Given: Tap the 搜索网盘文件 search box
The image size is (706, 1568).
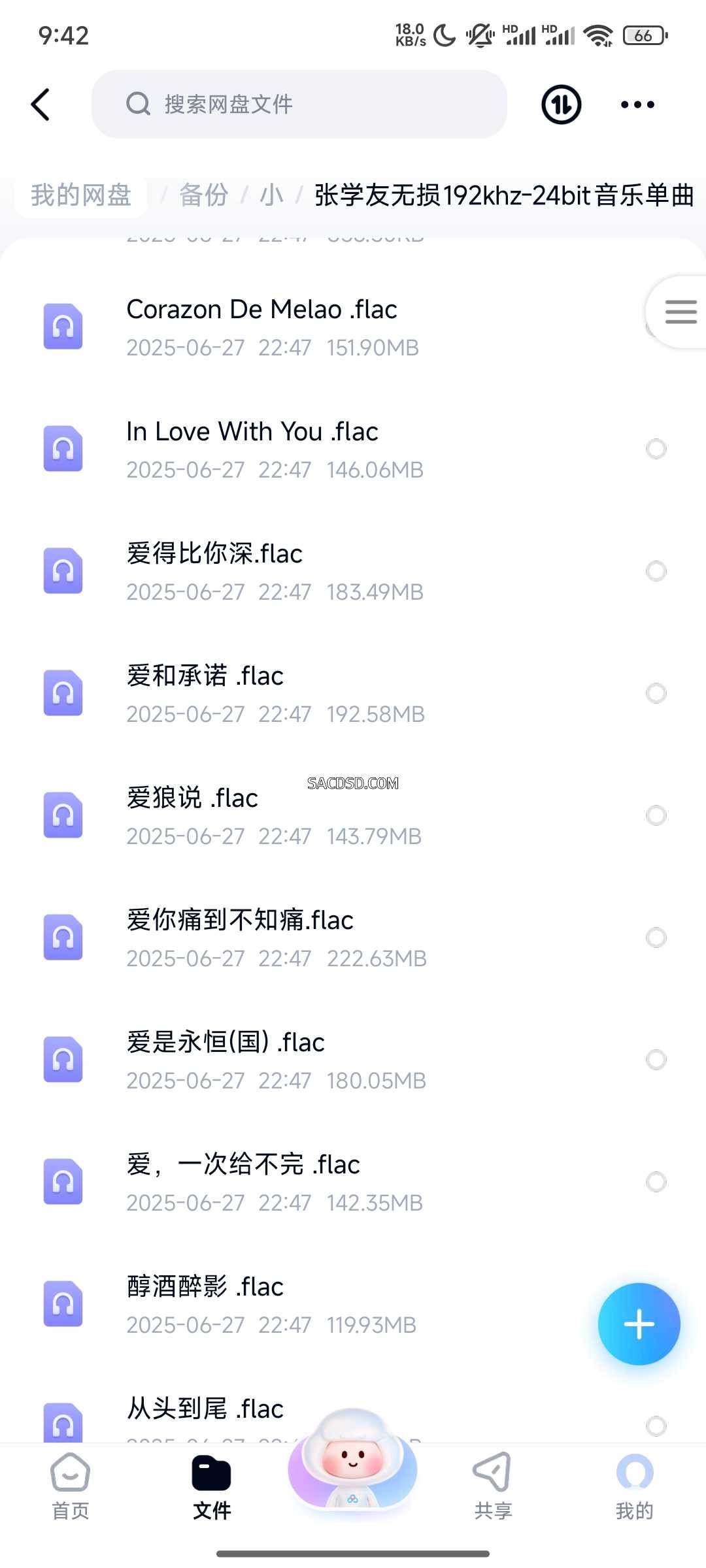Looking at the screenshot, I should click(299, 104).
